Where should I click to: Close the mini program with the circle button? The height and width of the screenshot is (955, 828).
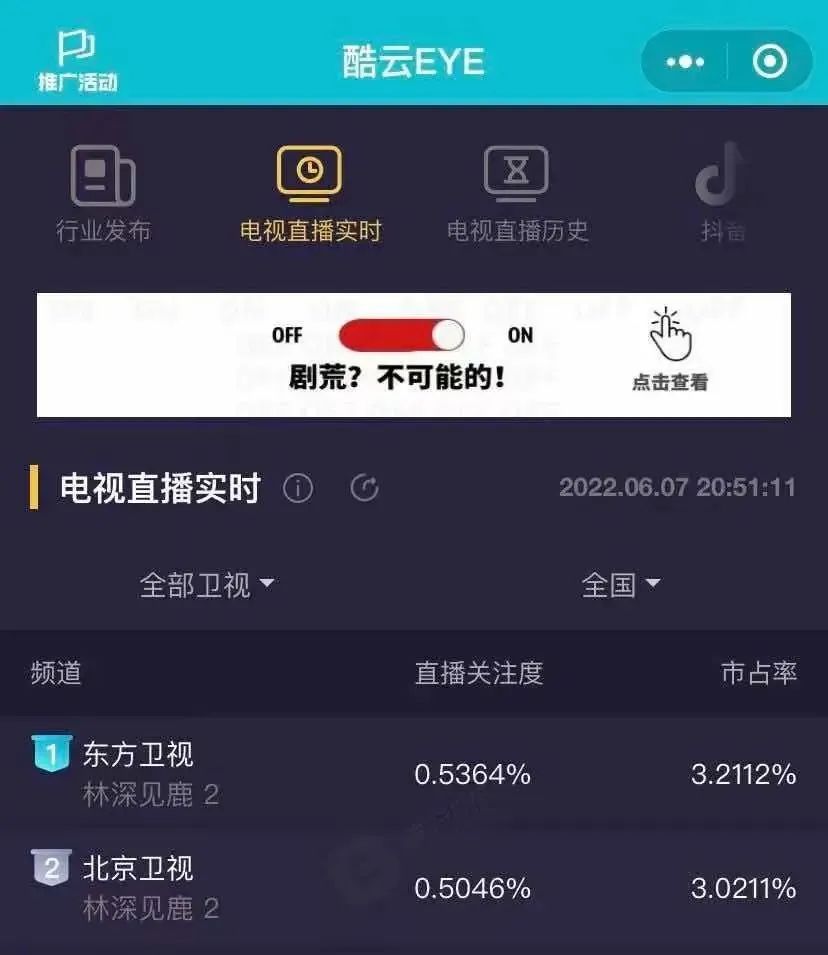click(769, 62)
